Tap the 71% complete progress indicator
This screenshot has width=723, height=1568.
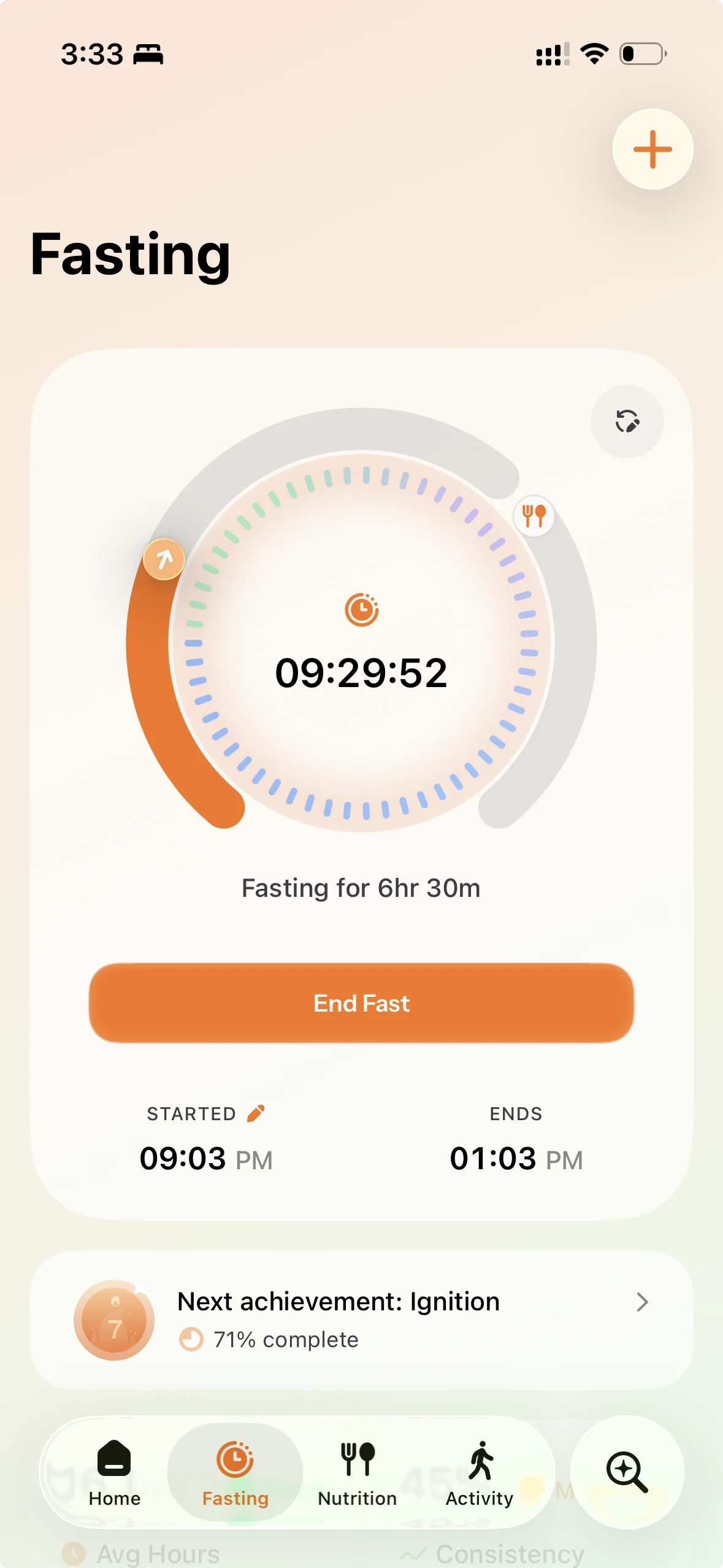click(x=191, y=1340)
